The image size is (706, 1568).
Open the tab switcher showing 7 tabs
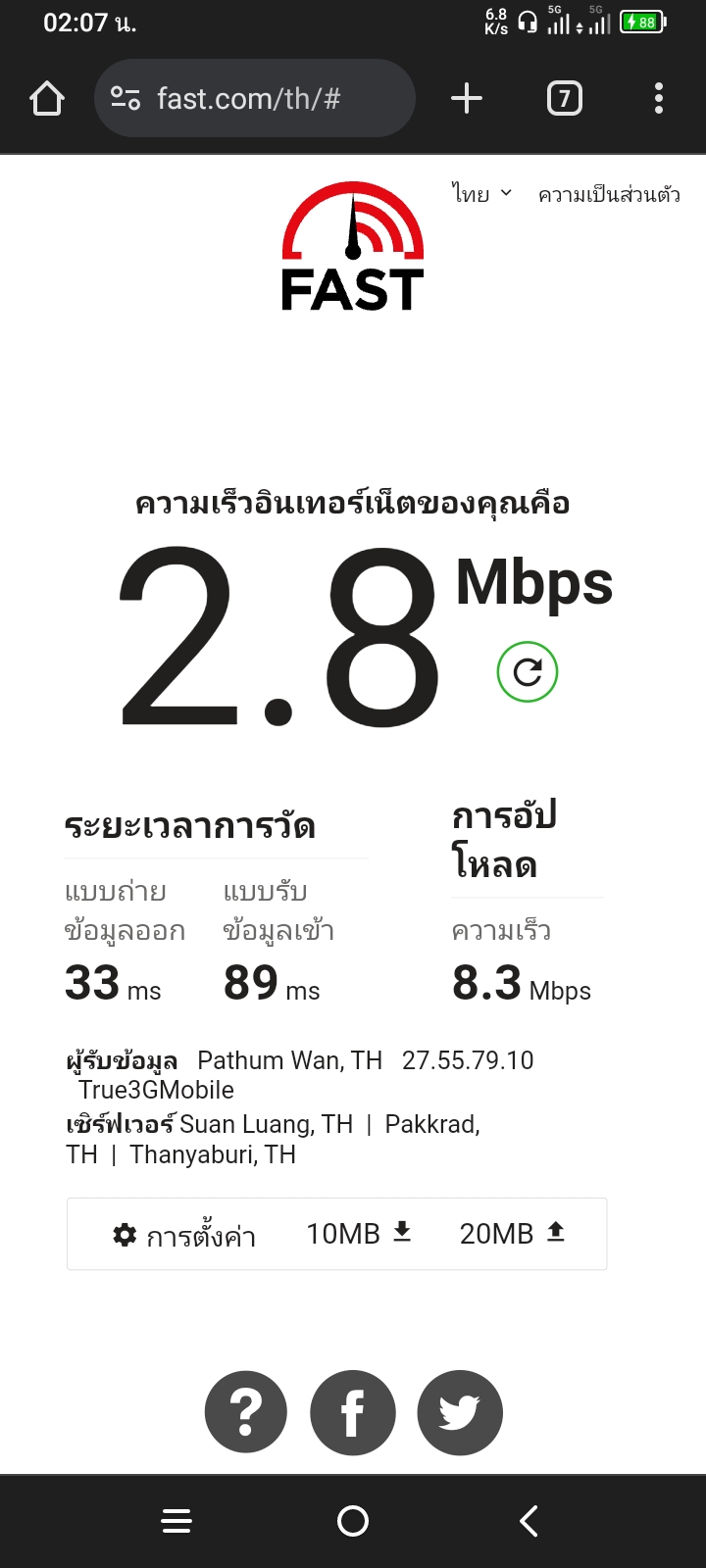564,99
